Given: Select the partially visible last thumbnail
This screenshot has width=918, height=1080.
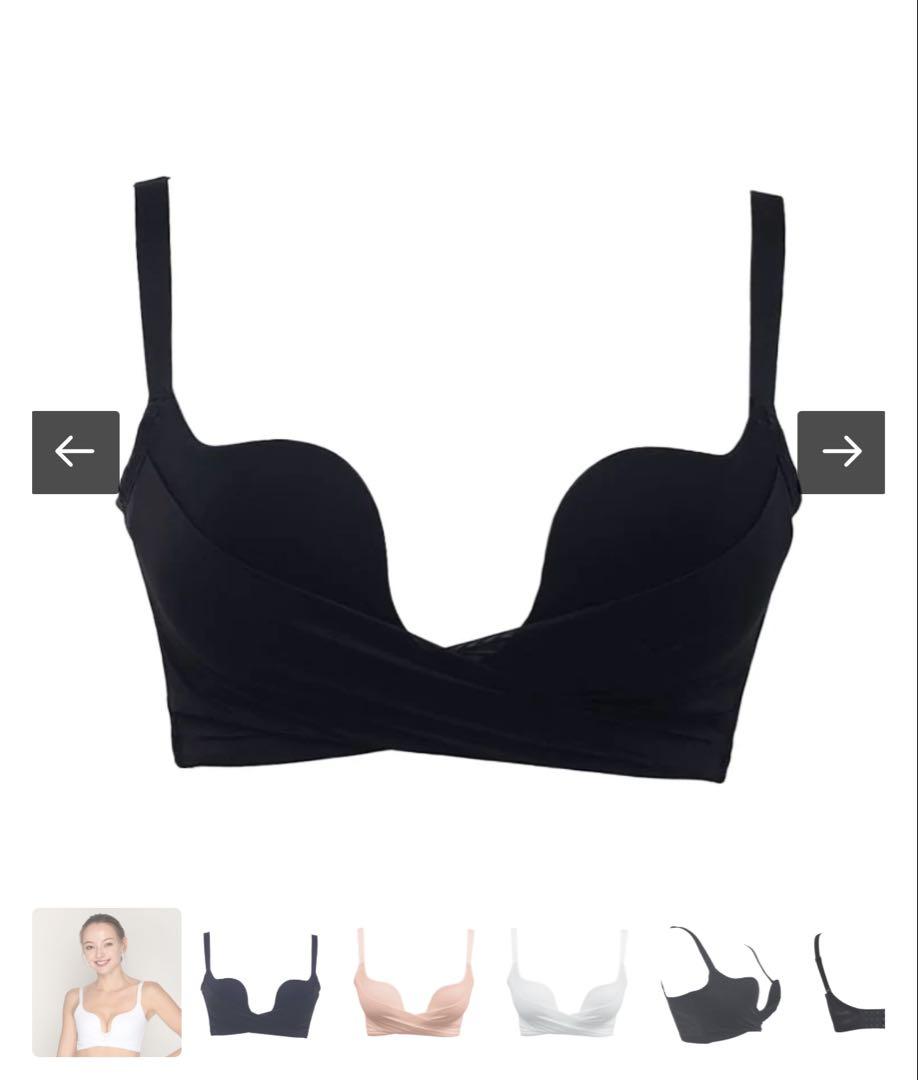Looking at the screenshot, I should point(849,982).
